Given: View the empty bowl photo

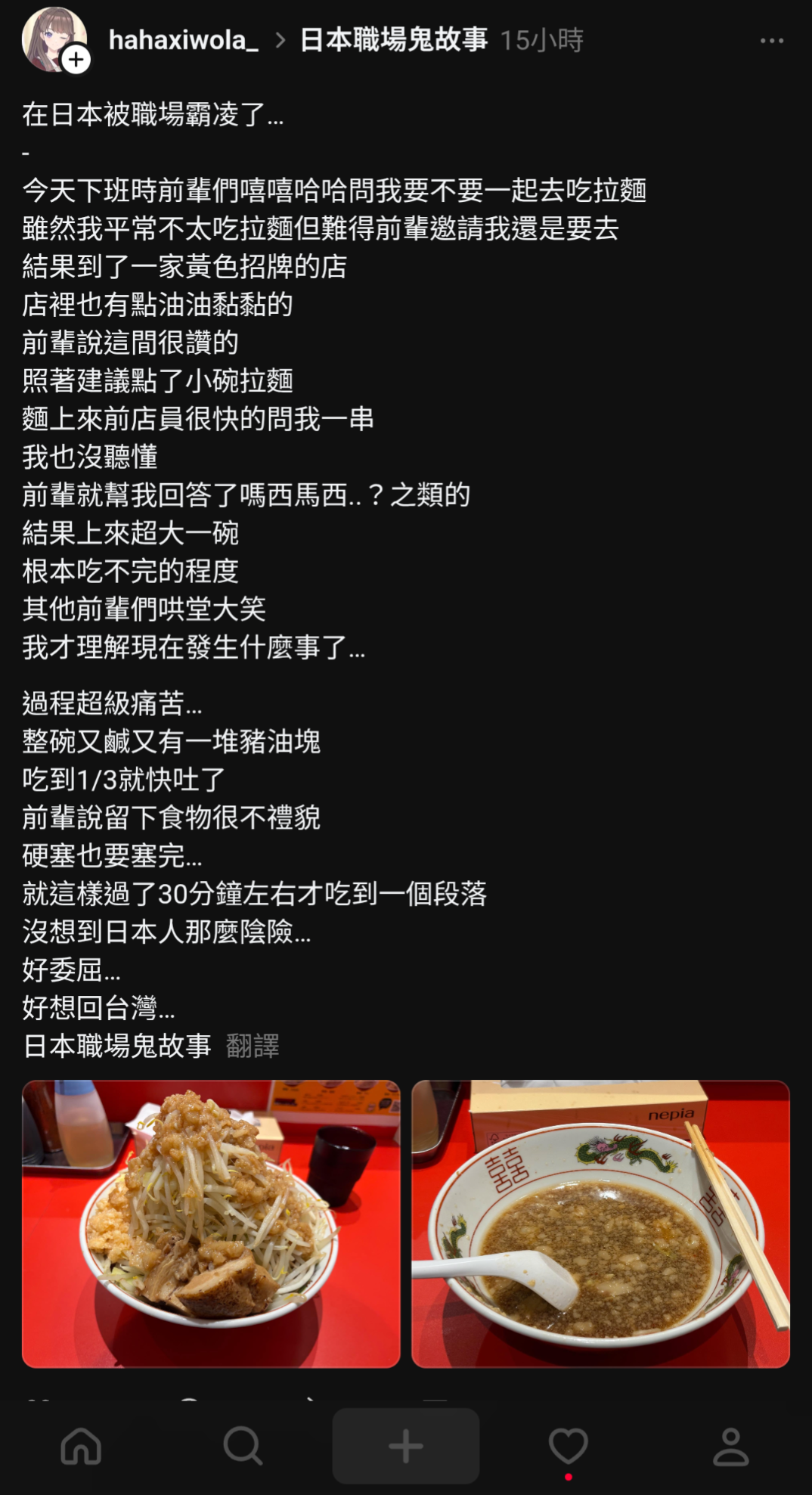Looking at the screenshot, I should coord(600,1224).
